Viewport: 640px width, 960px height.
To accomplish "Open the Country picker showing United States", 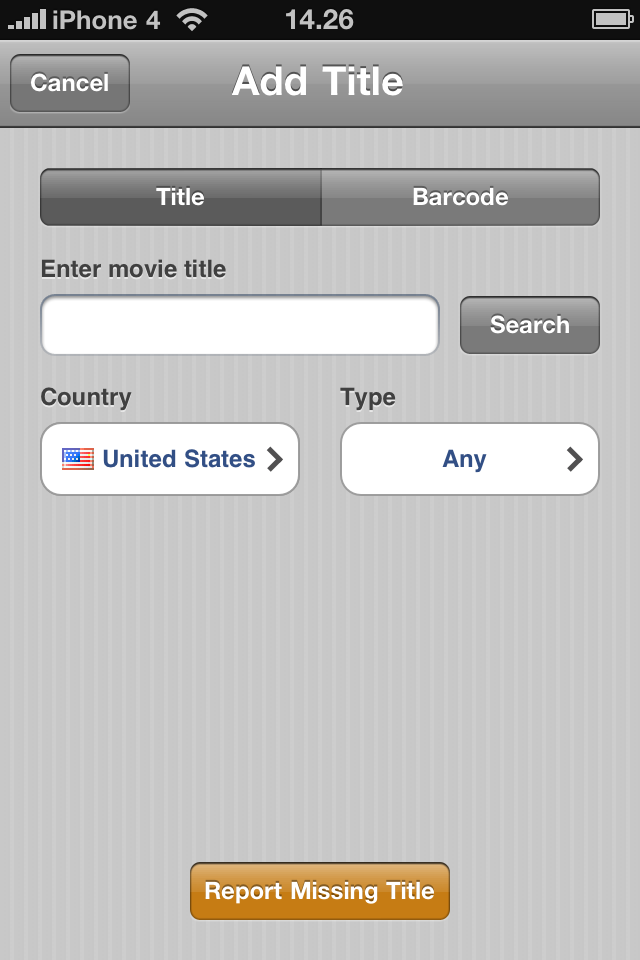I will 170,459.
